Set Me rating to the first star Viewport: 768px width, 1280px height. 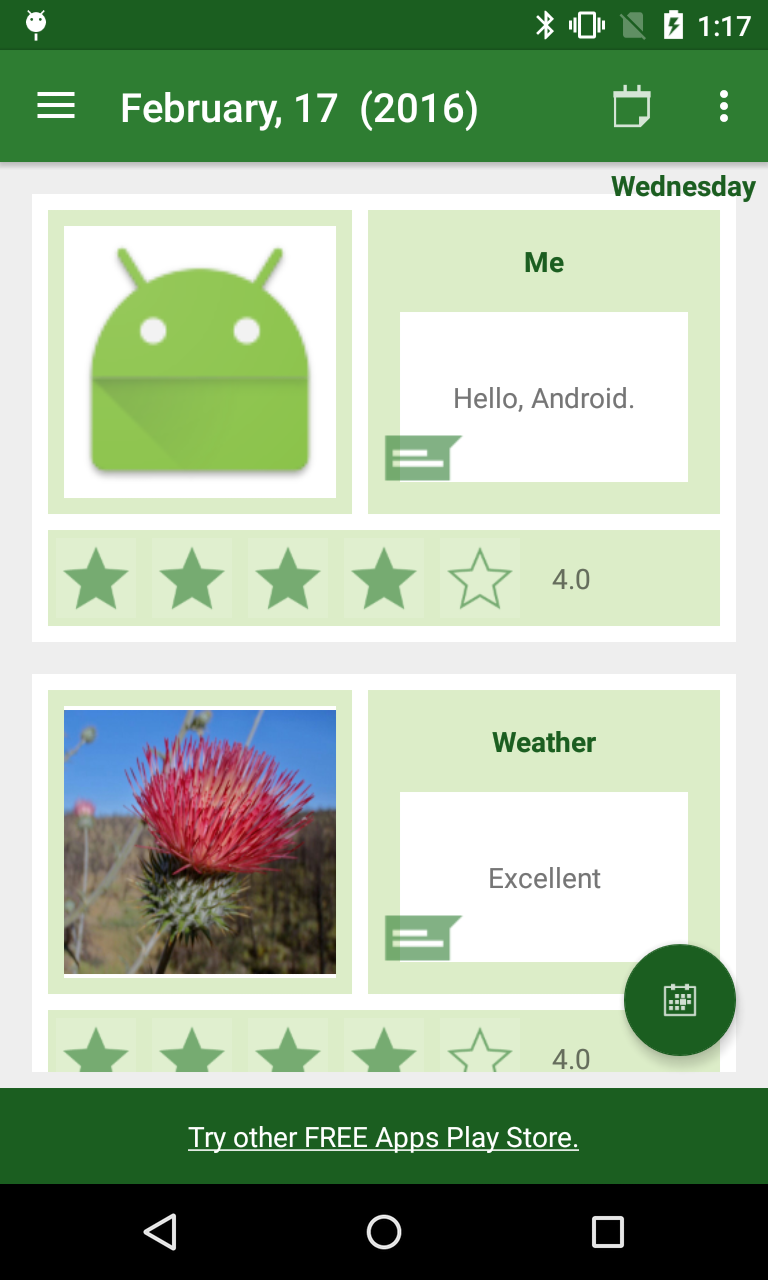pyautogui.click(x=96, y=579)
